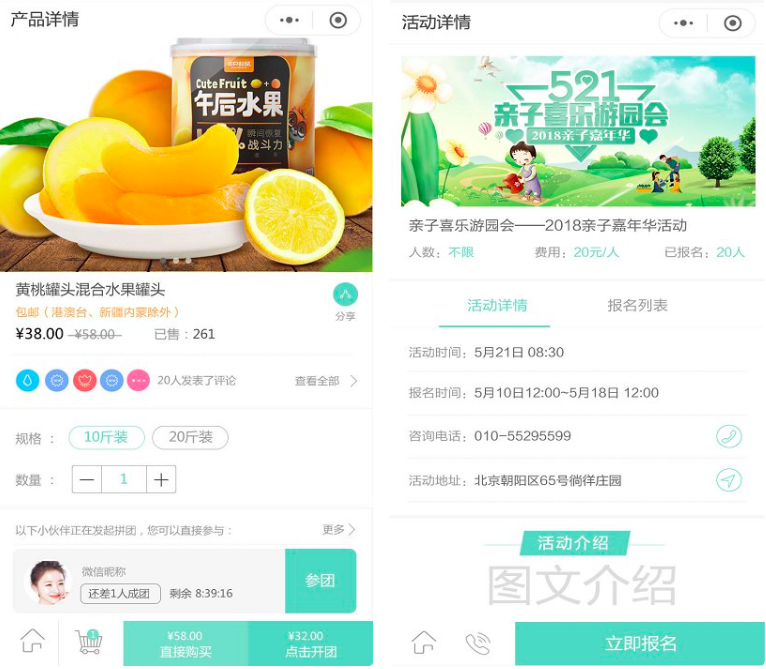766x669 pixels.
Task: Increase quantity with the plus button
Action: 161,480
